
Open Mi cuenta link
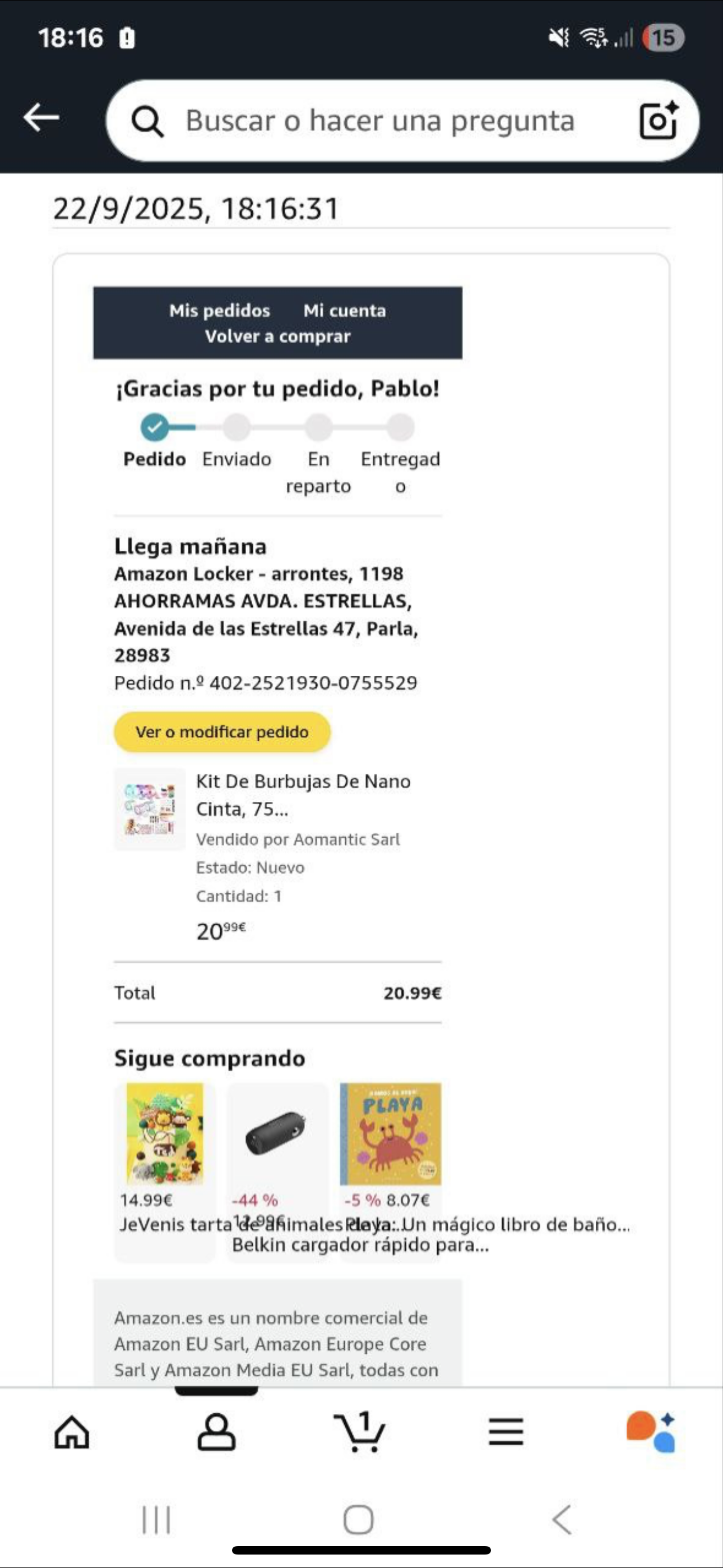(345, 311)
